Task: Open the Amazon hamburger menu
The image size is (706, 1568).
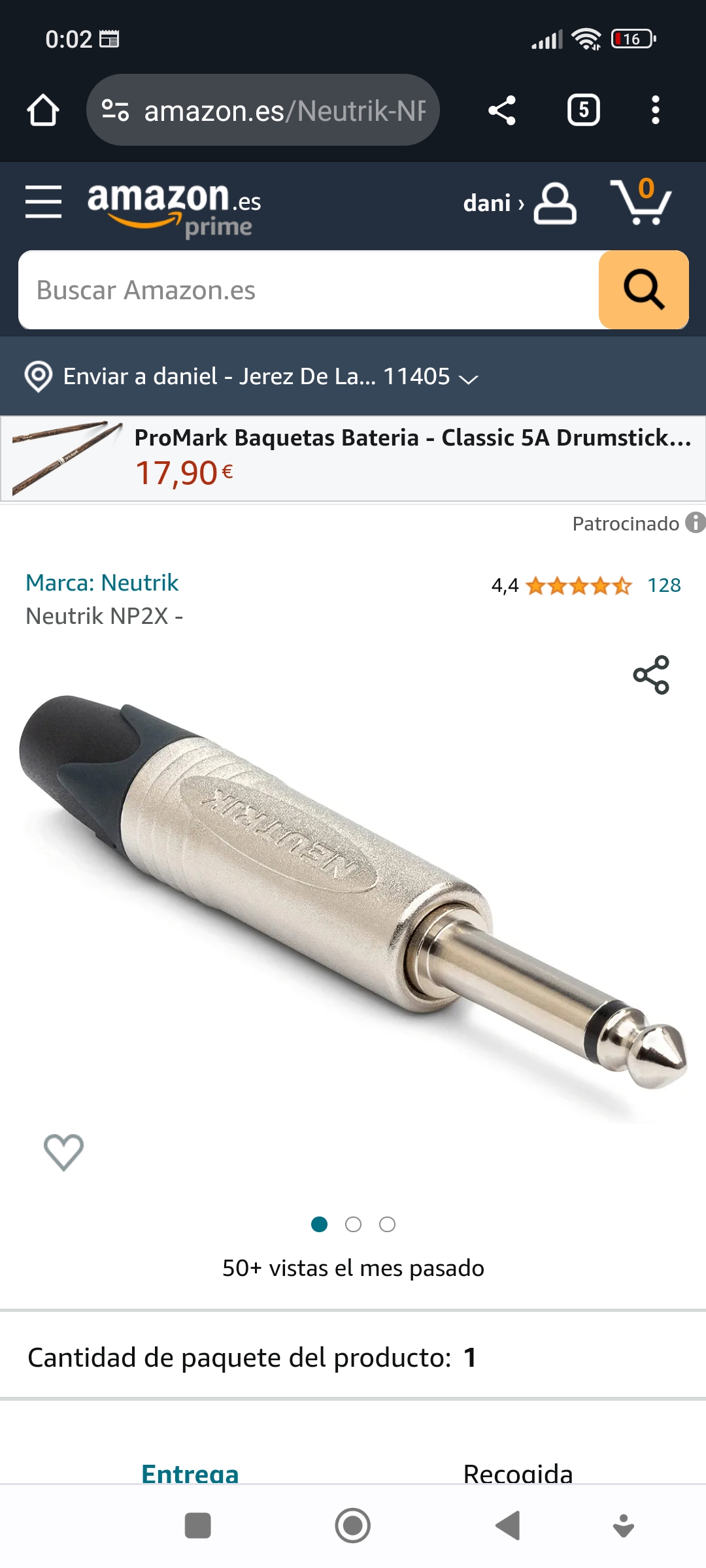Action: 43,201
